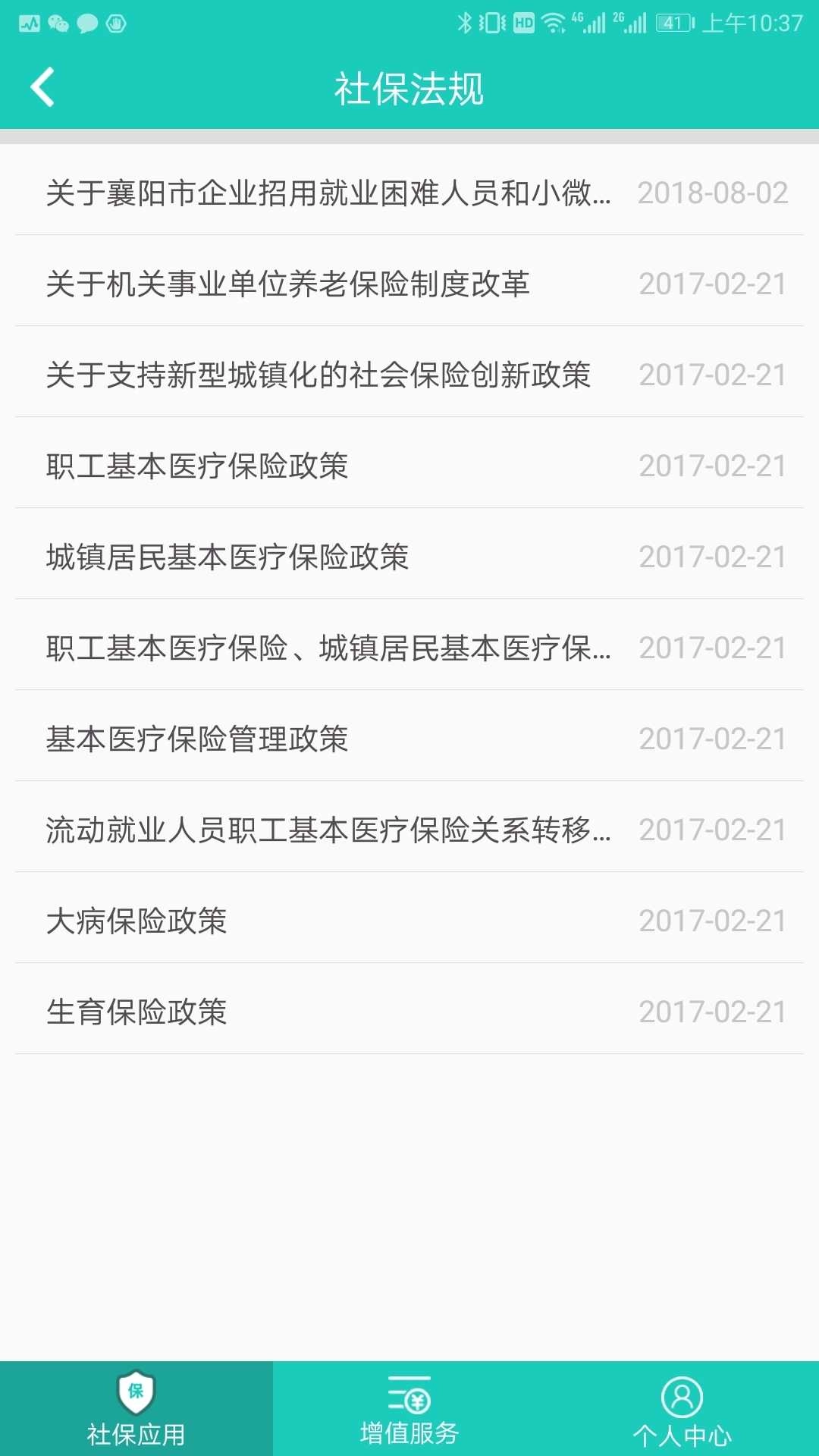Open 城镇居民基本医疗保险政策 row
This screenshot has width=819, height=1456.
[227, 557]
